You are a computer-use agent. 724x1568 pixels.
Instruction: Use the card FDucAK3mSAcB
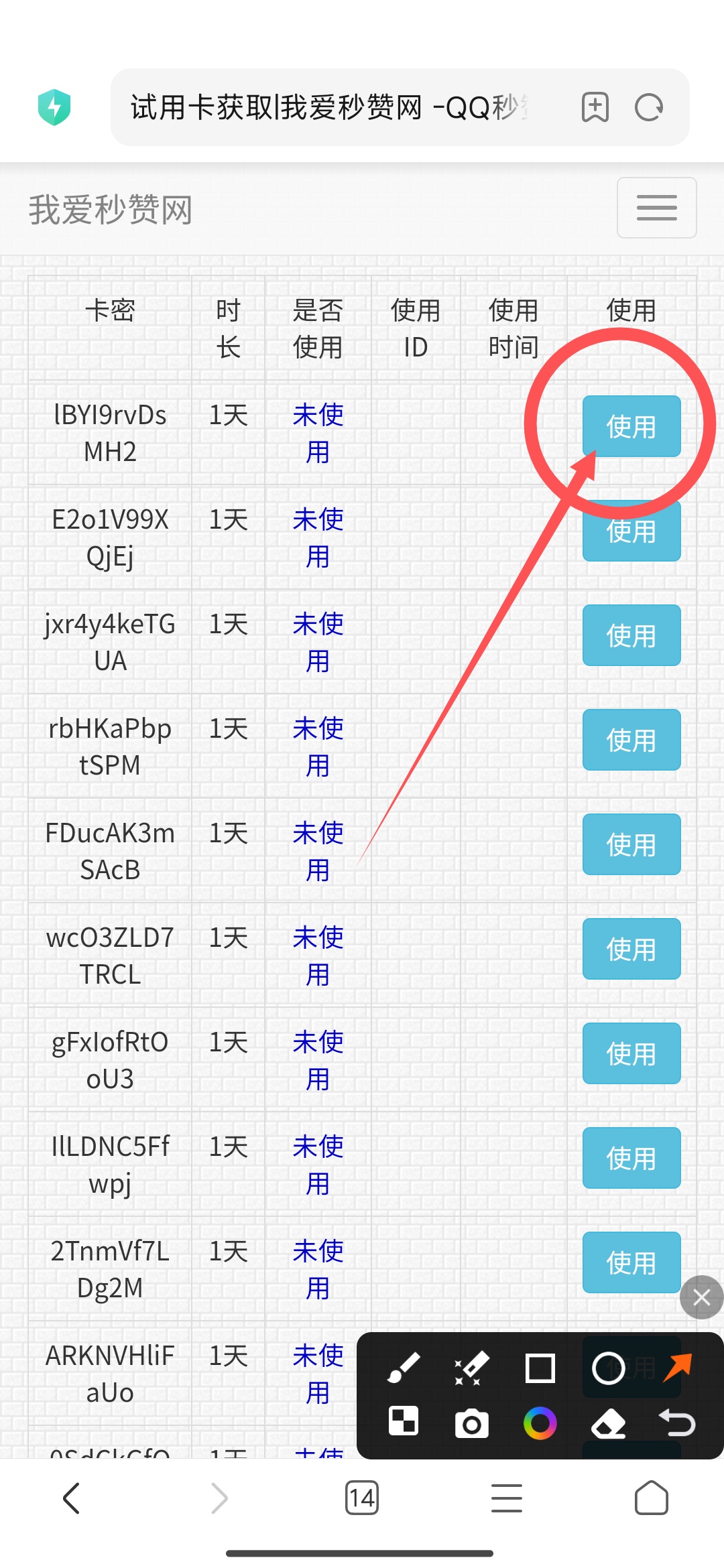tap(631, 844)
